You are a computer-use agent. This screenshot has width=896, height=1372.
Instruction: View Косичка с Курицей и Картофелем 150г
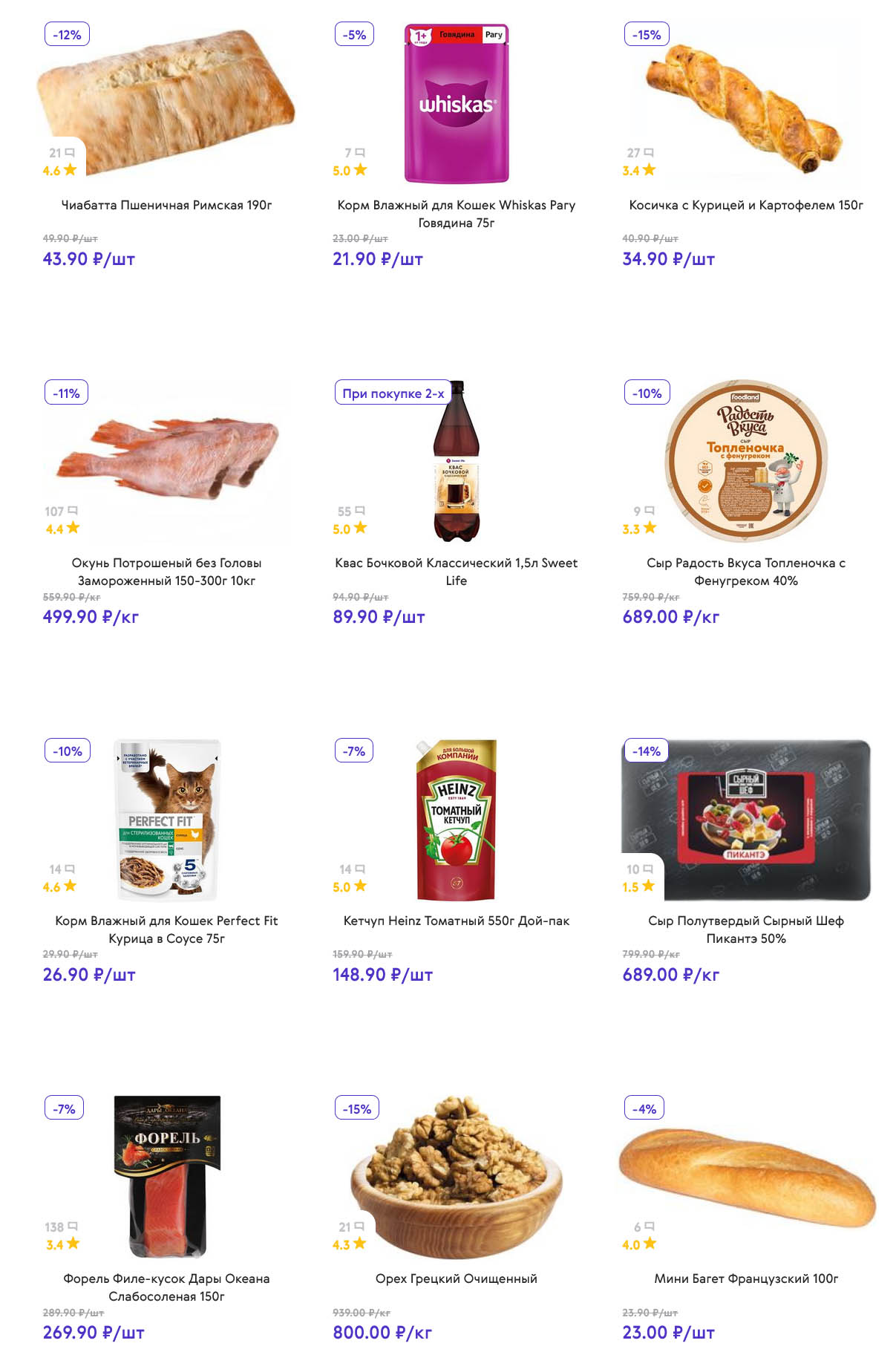pos(745,205)
